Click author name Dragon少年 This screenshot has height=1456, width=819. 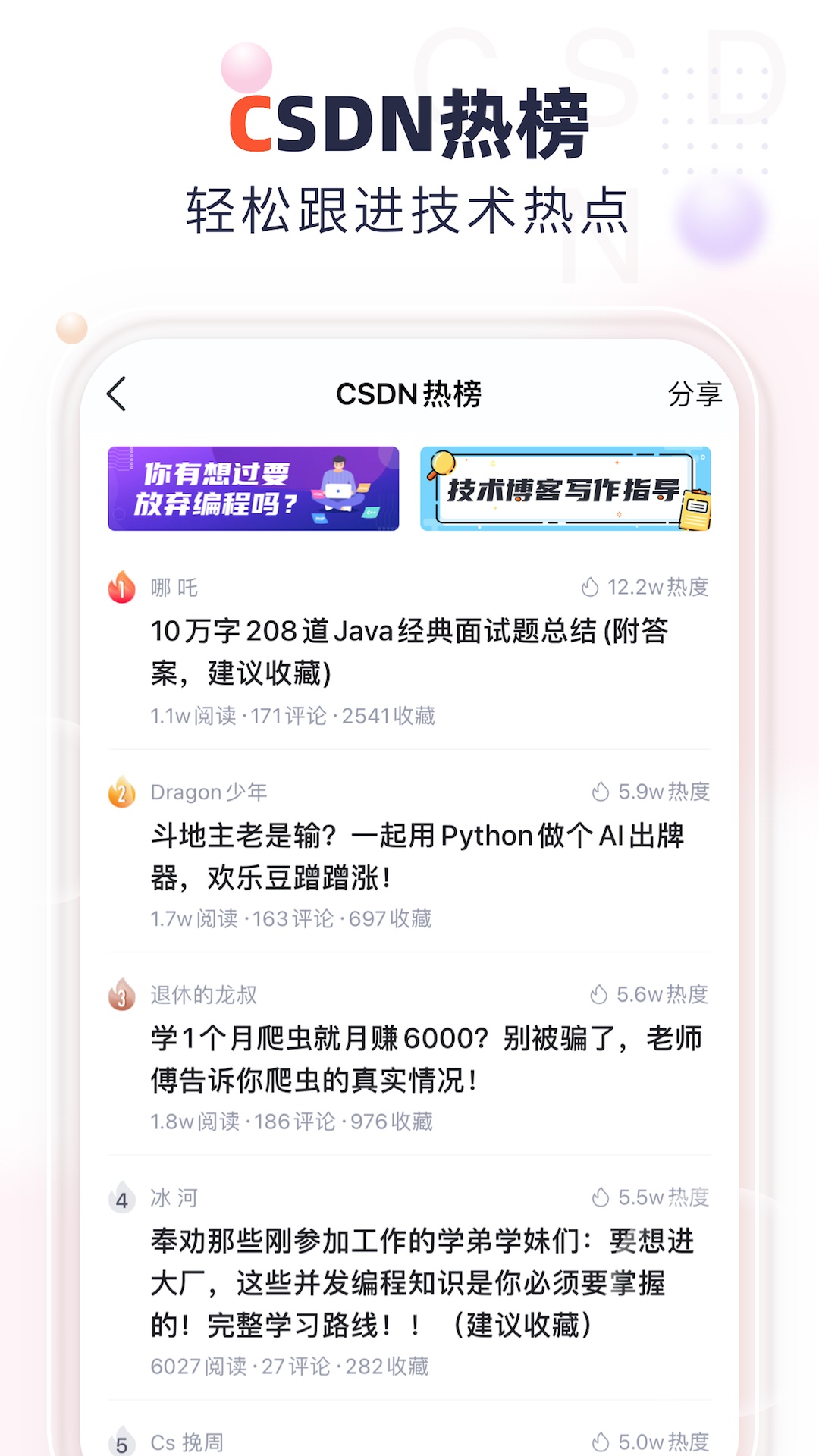209,791
